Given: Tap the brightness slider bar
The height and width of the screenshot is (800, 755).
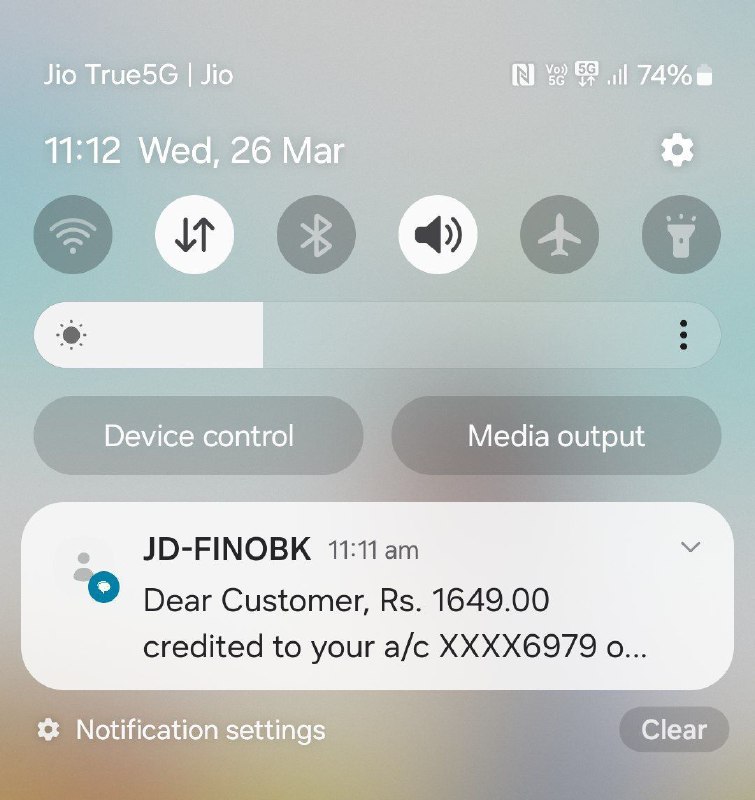Looking at the screenshot, I should coord(400,335).
